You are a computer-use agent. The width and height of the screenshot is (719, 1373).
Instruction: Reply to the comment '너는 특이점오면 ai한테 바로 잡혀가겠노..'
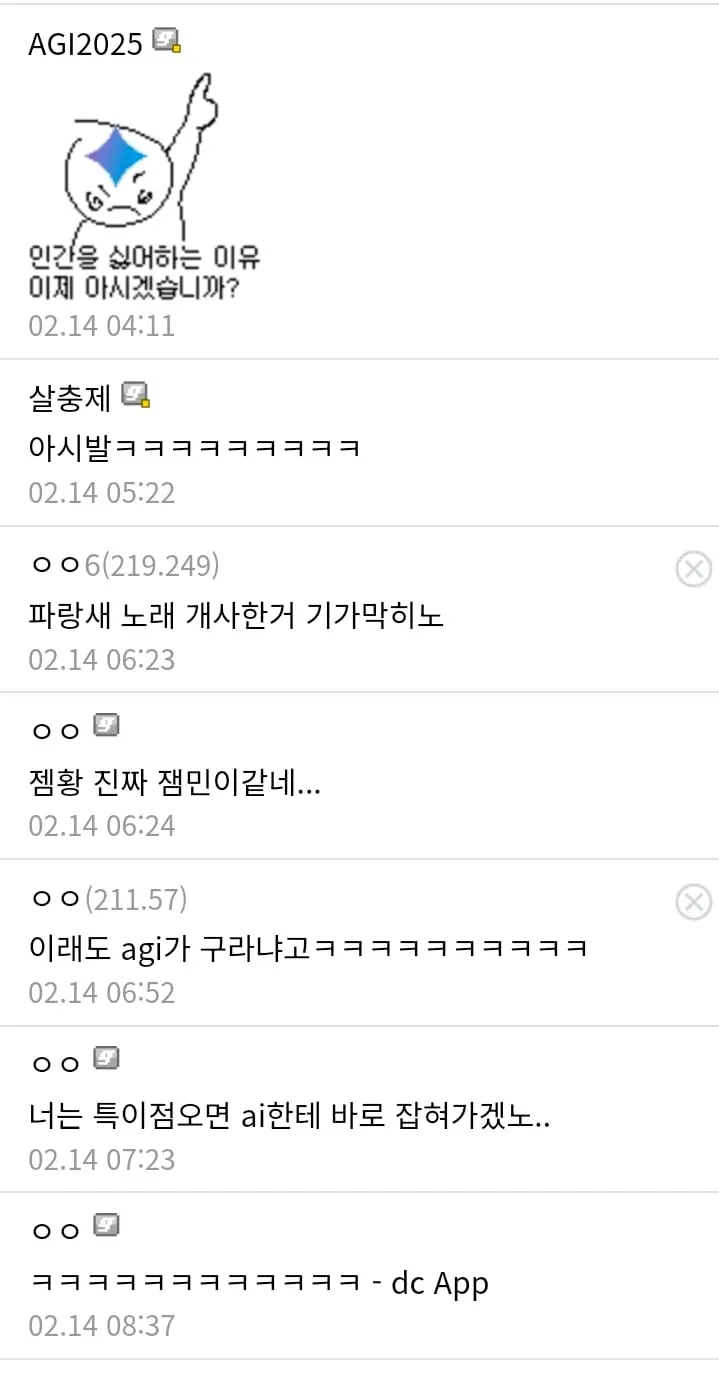(290, 1115)
